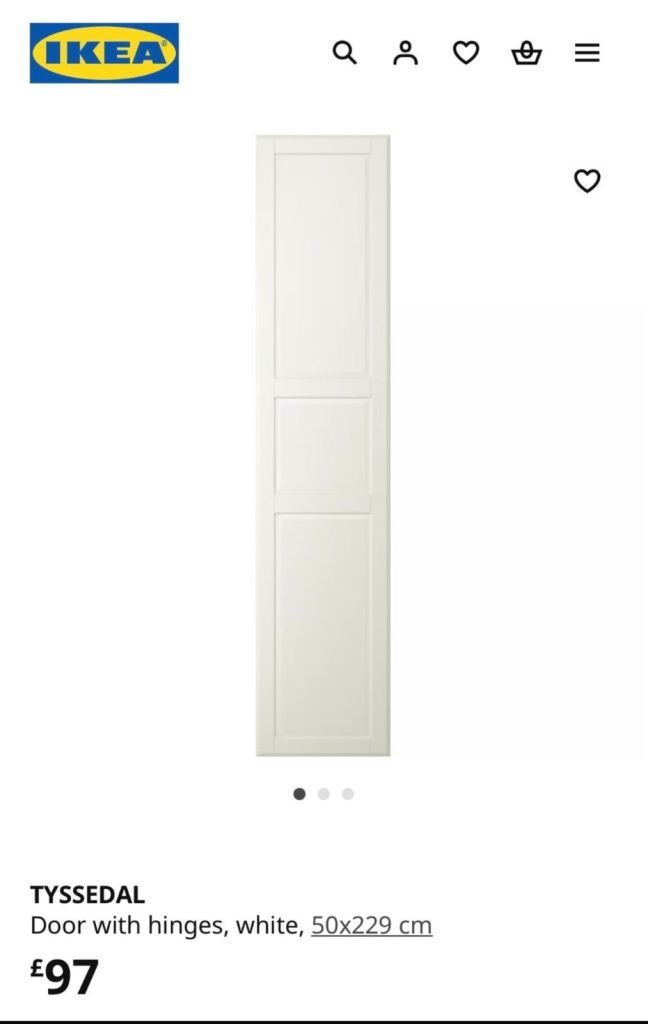Open the favourites heart in the header
The image size is (648, 1024).
tap(466, 52)
